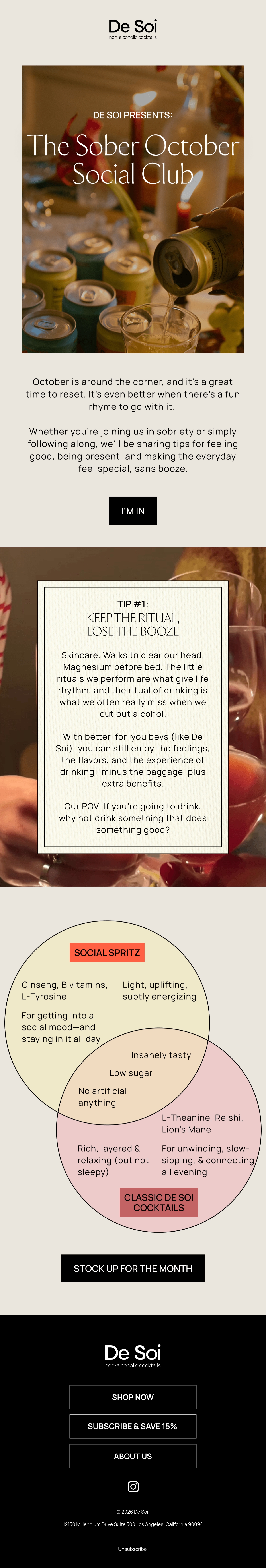Screen dimensions: 266x1568
Task: Tap the I'M IN button
Action: 133,511
